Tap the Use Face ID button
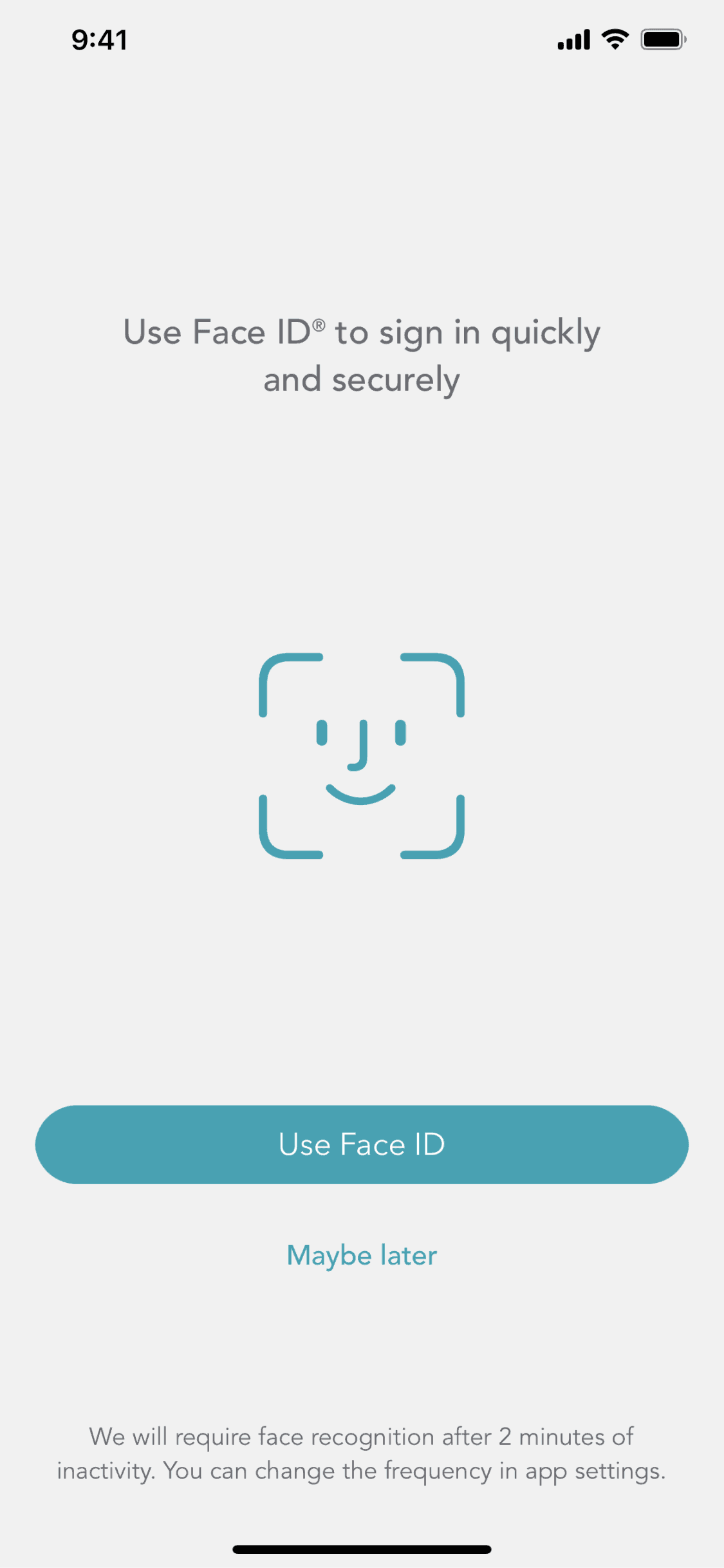This screenshot has width=724, height=1568. [x=362, y=1144]
